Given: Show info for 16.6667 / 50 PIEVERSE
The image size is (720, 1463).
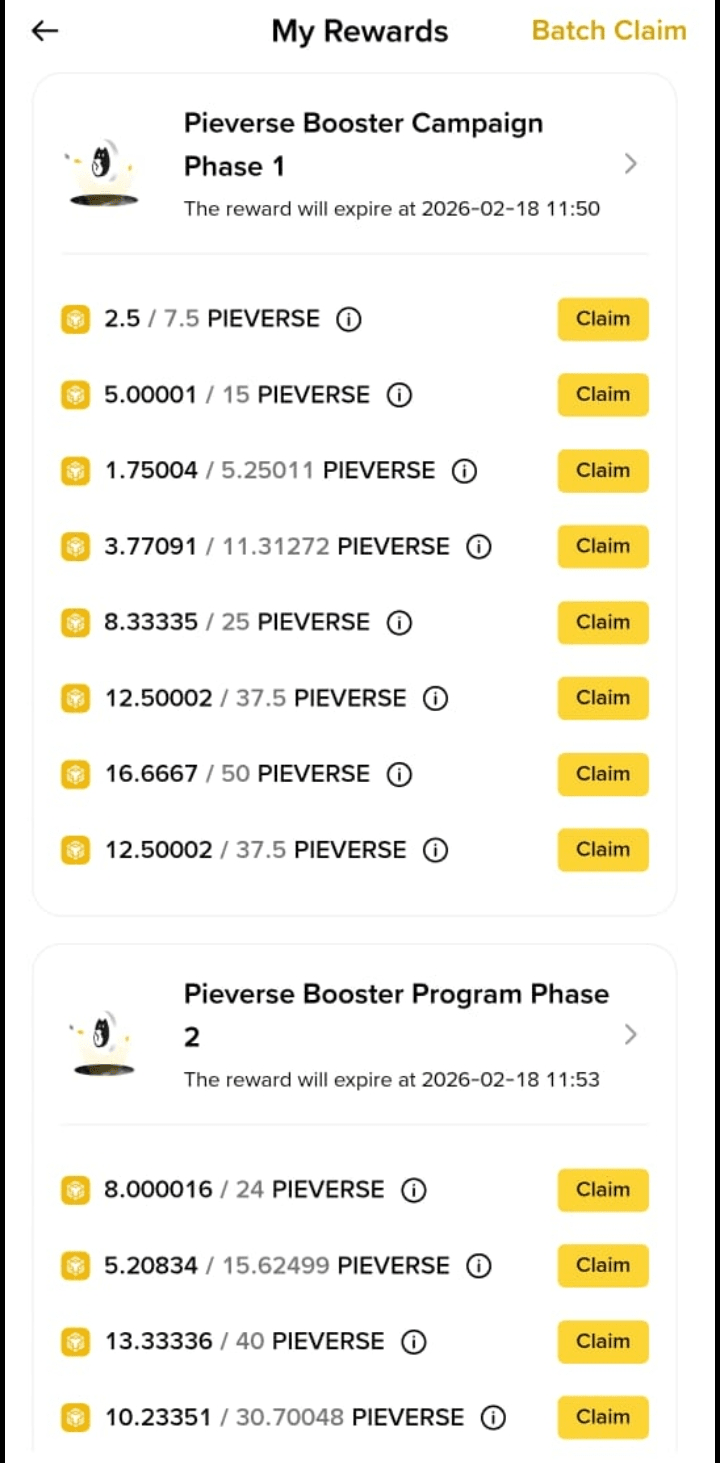Looking at the screenshot, I should [x=399, y=774].
